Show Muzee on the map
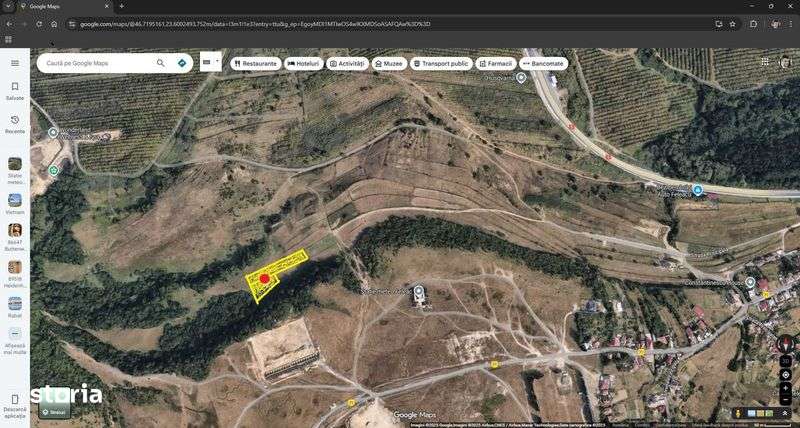 [x=388, y=63]
